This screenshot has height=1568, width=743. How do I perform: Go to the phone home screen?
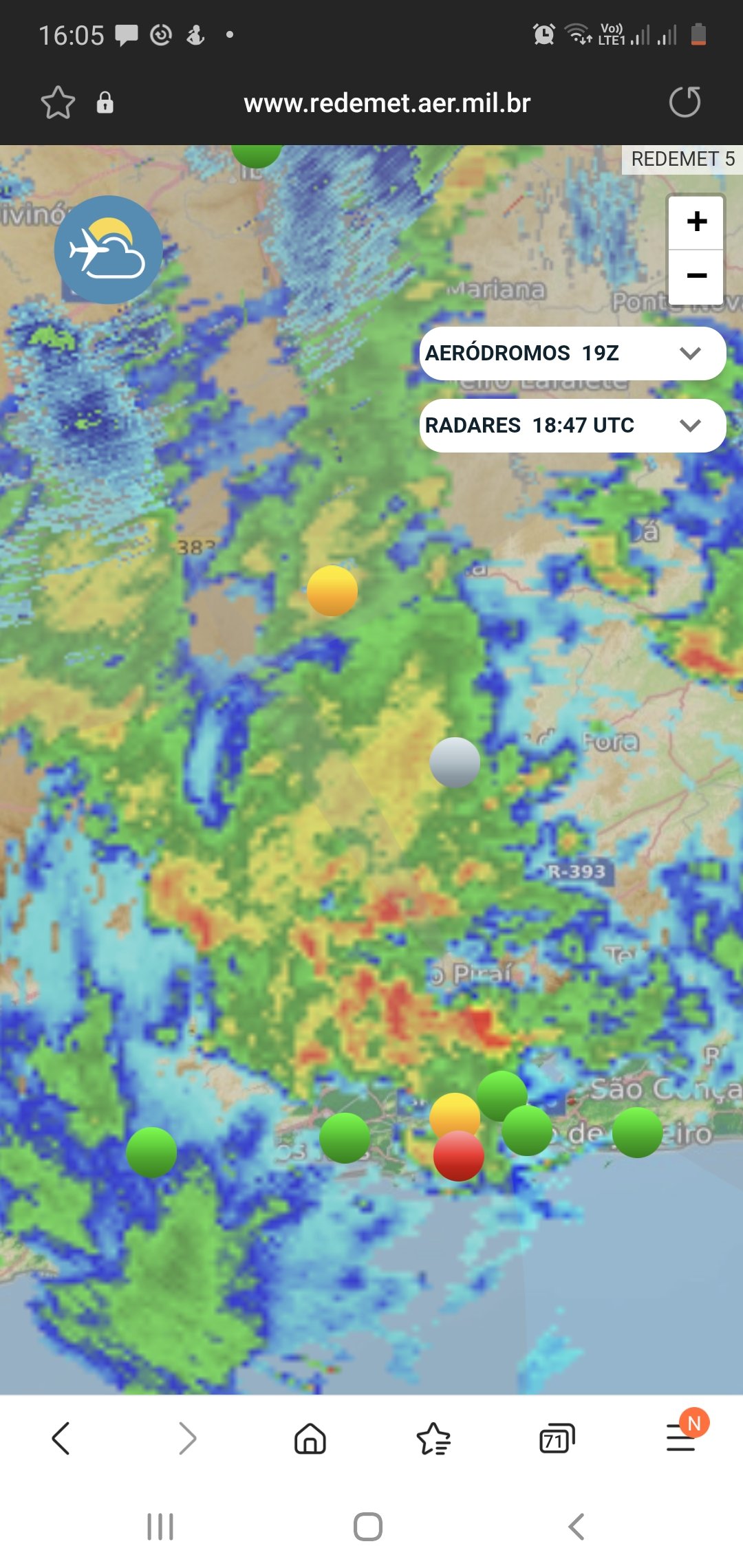(368, 1527)
